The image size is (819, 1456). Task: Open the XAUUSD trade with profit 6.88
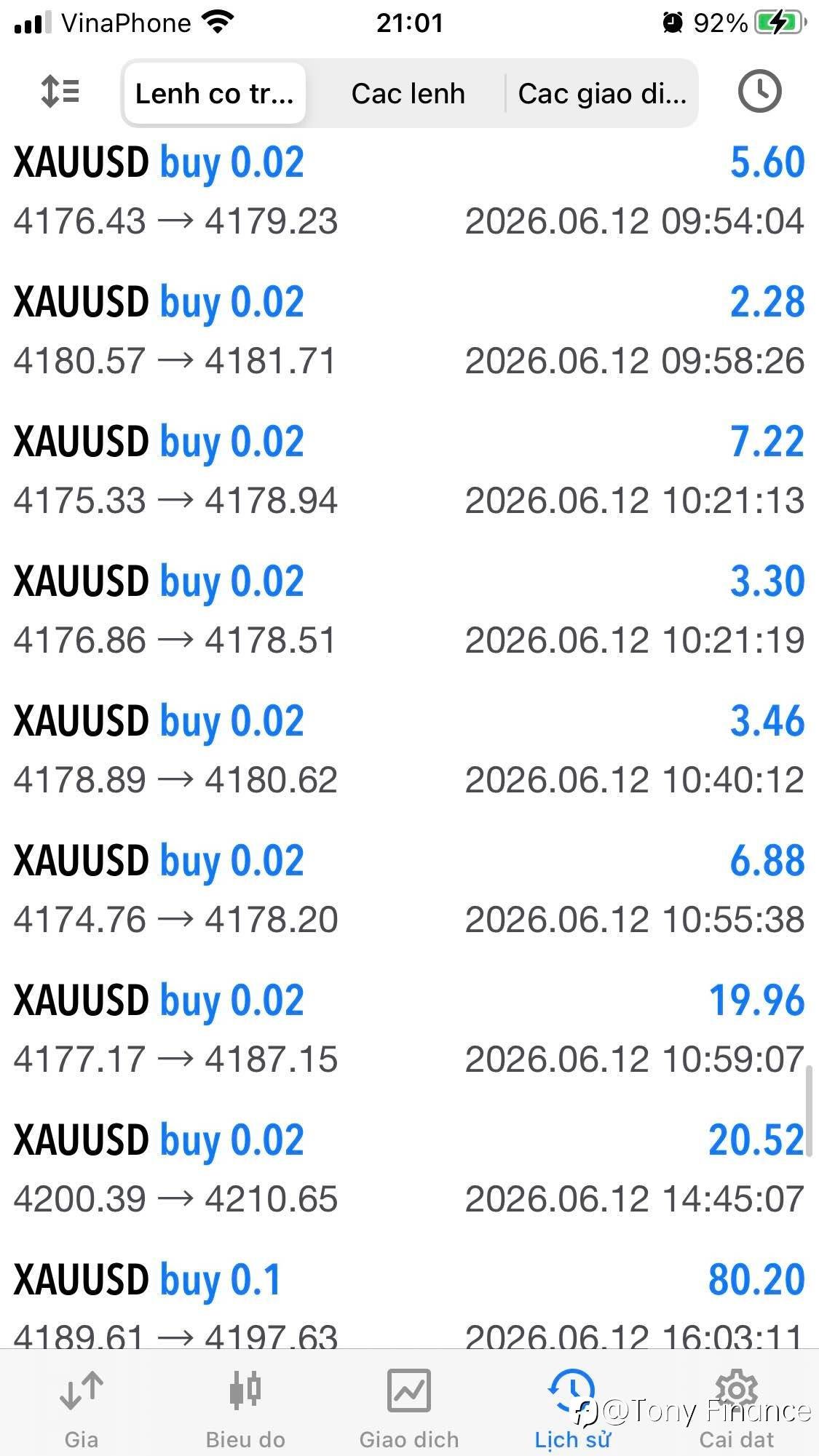tap(409, 890)
